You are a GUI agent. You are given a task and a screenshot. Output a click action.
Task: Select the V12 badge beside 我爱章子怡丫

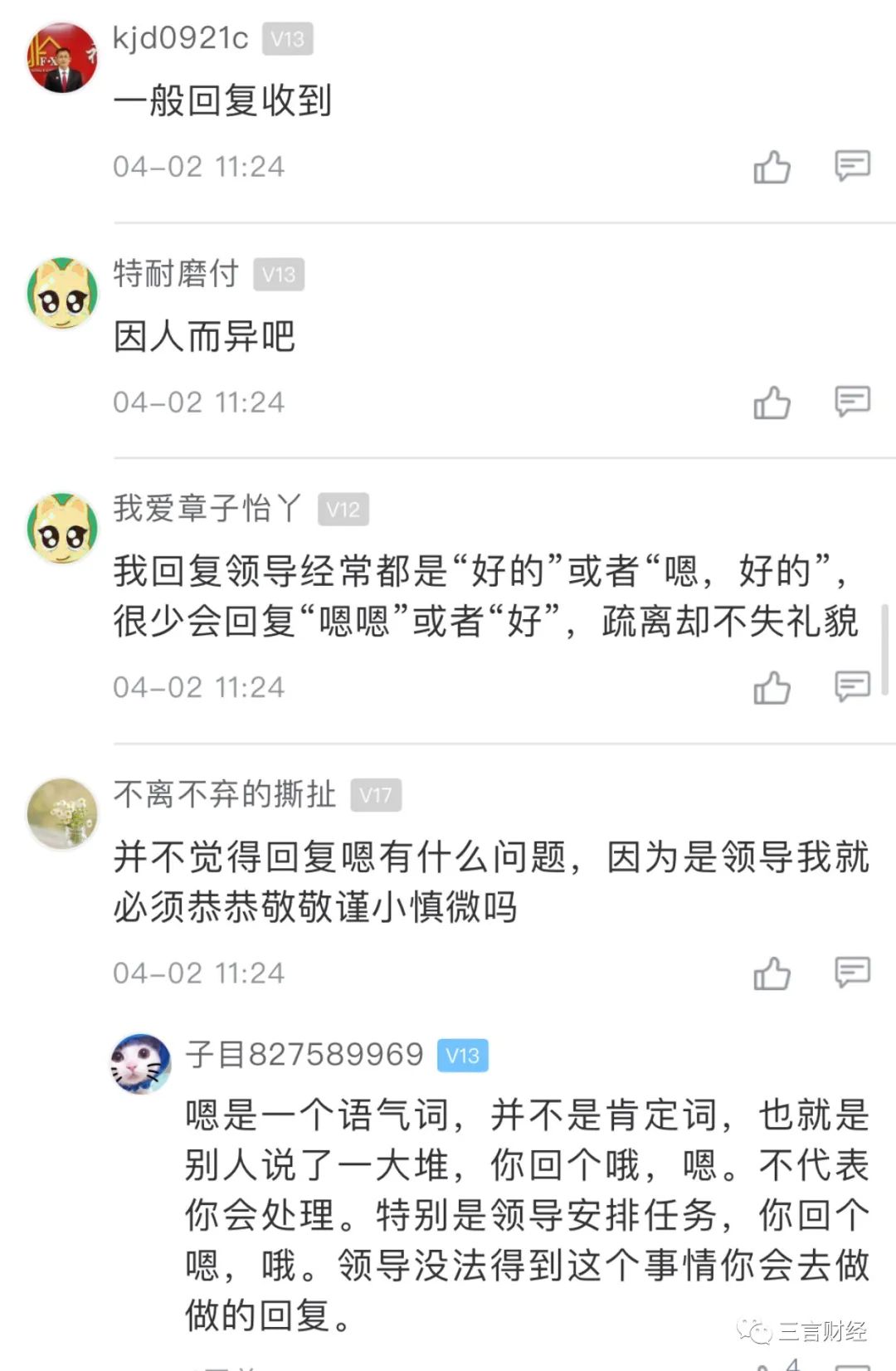(x=343, y=511)
